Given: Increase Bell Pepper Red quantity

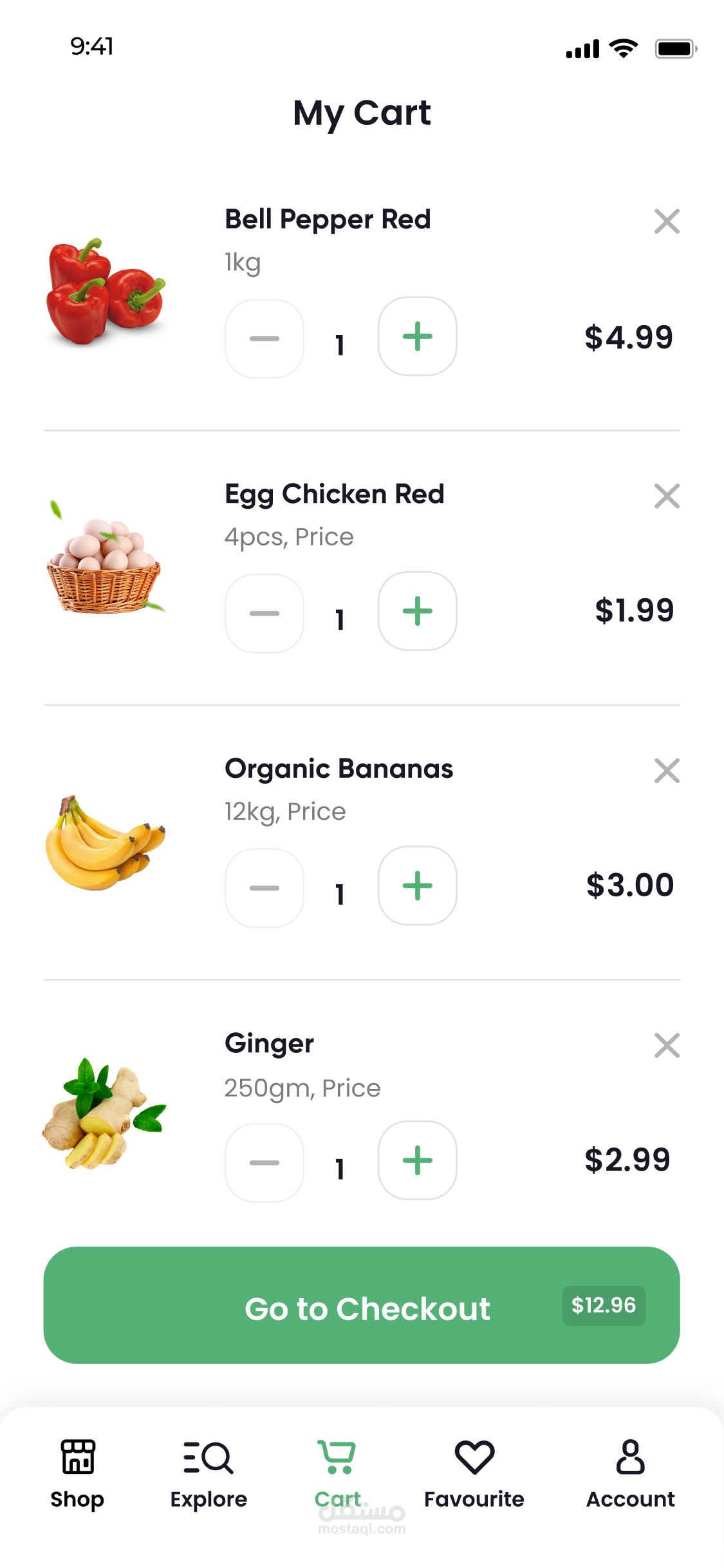Looking at the screenshot, I should pos(417,337).
